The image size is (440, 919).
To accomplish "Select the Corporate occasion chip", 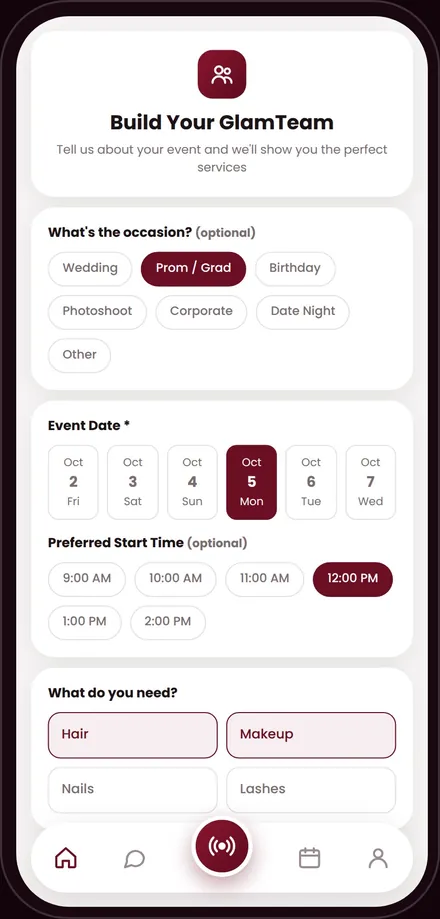I will click(201, 312).
